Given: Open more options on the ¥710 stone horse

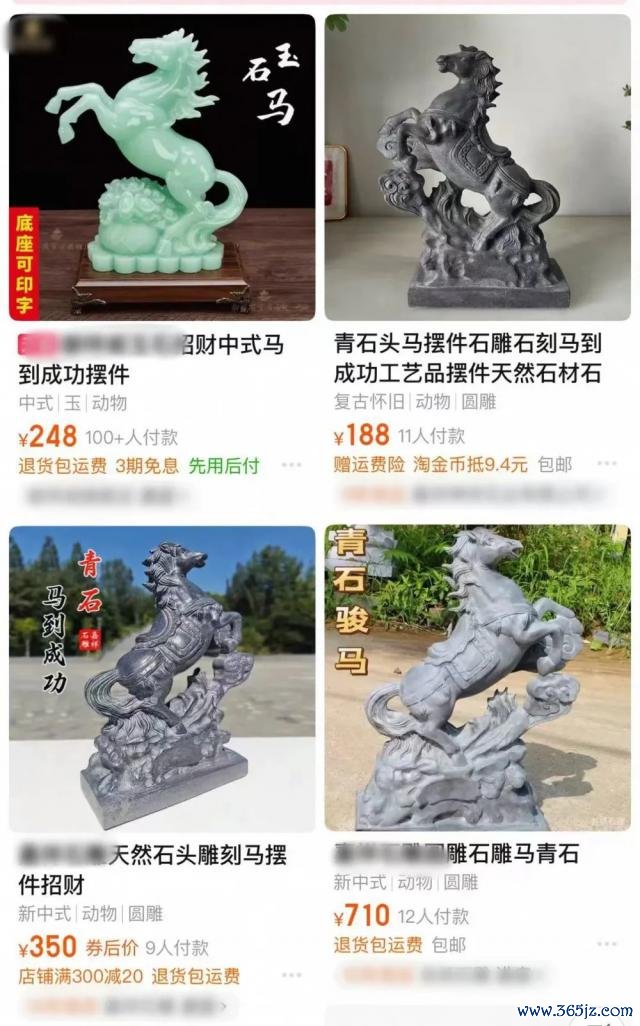Looking at the screenshot, I should [606, 944].
